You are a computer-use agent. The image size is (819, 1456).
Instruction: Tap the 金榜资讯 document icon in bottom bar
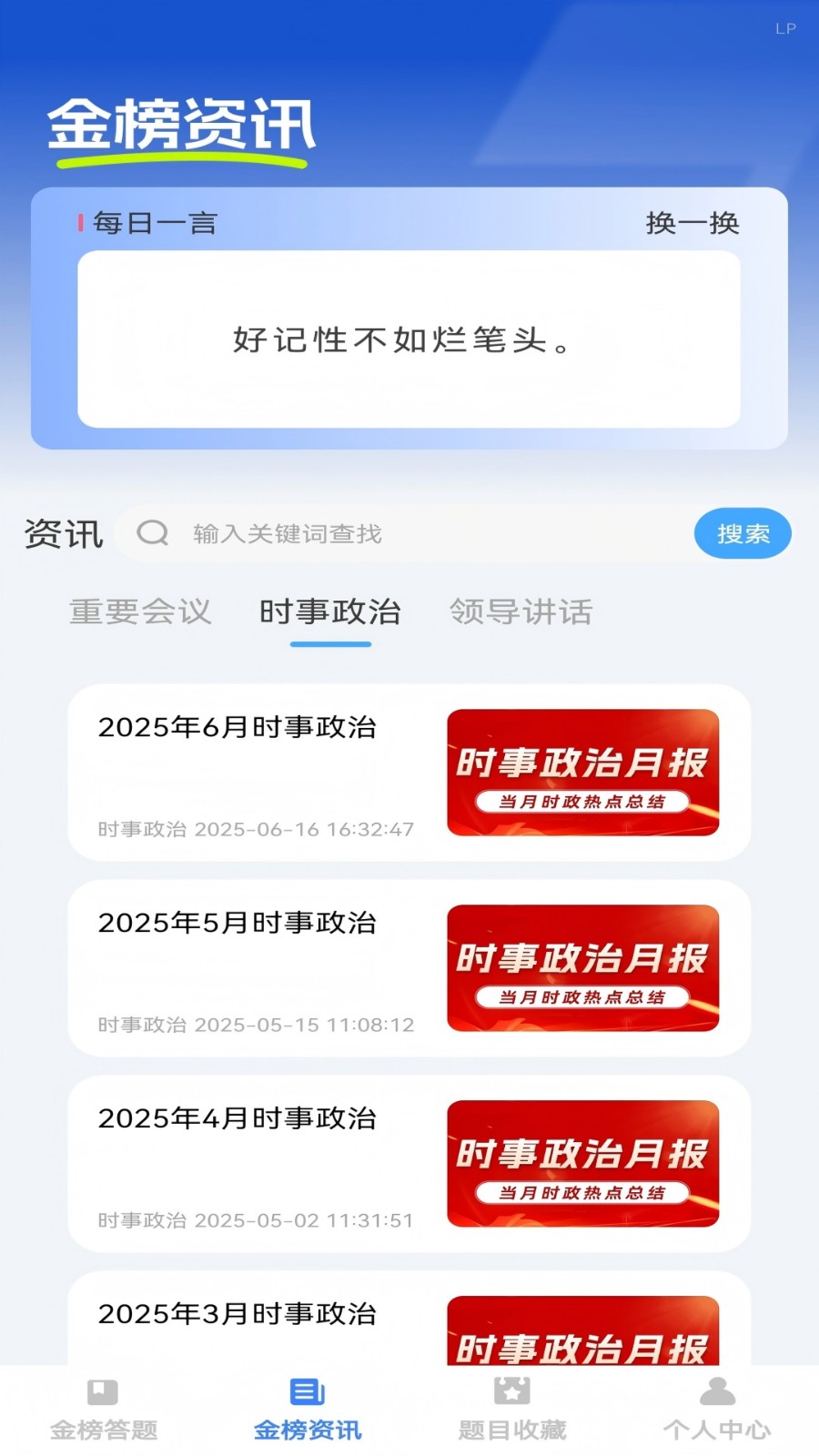[308, 1392]
